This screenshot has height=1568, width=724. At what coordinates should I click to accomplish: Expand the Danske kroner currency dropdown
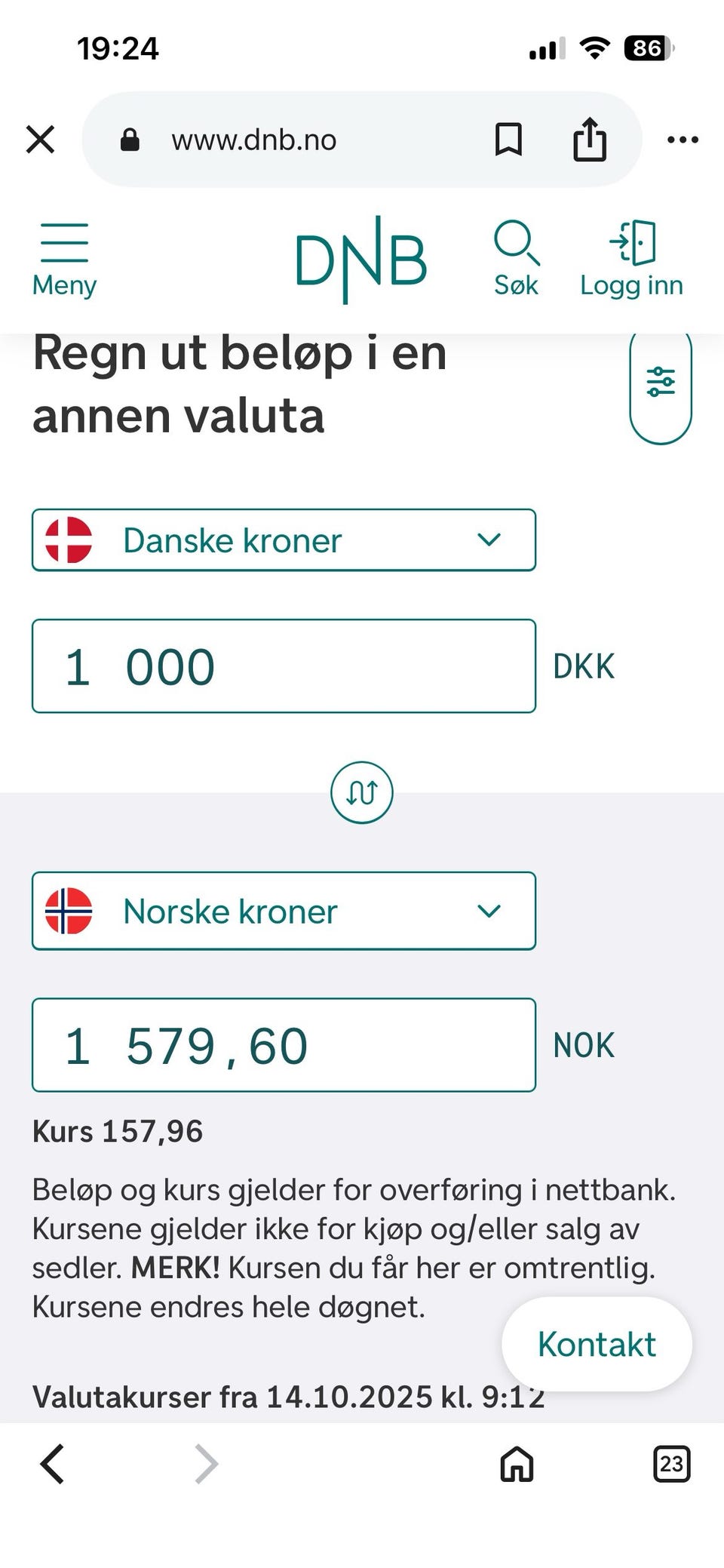284,540
